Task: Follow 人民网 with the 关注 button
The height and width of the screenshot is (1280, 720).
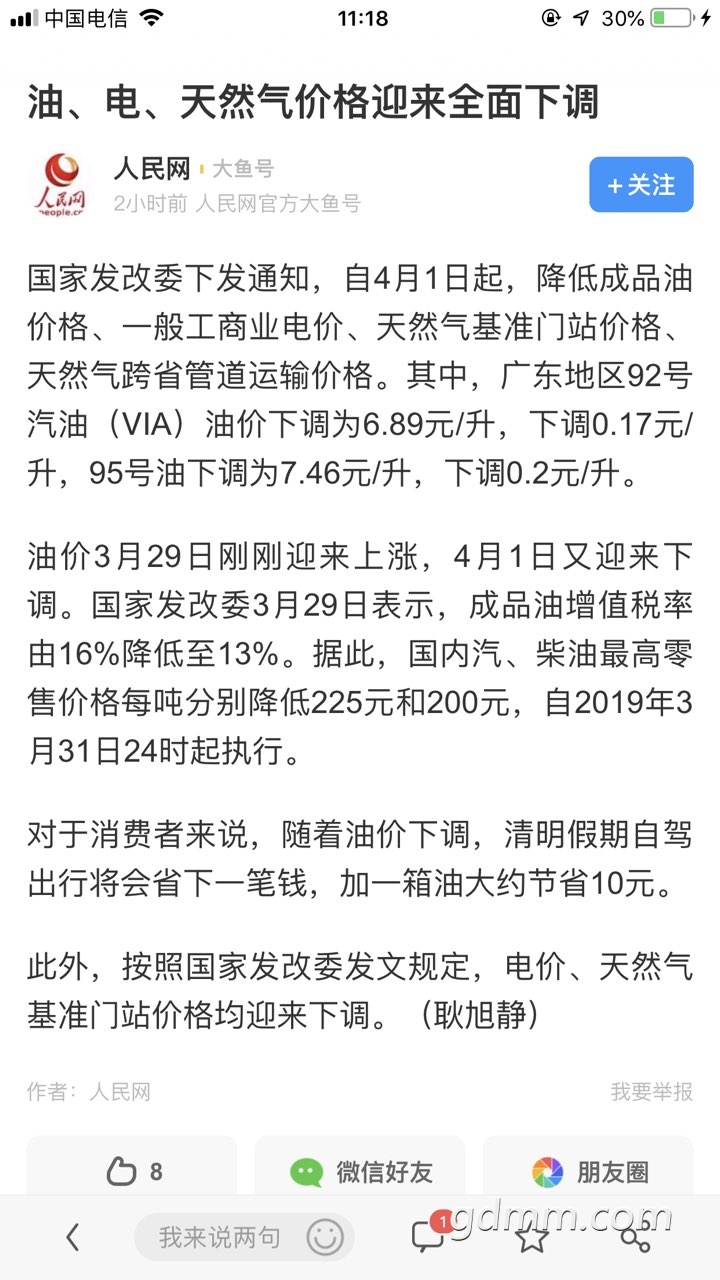Action: [641, 185]
